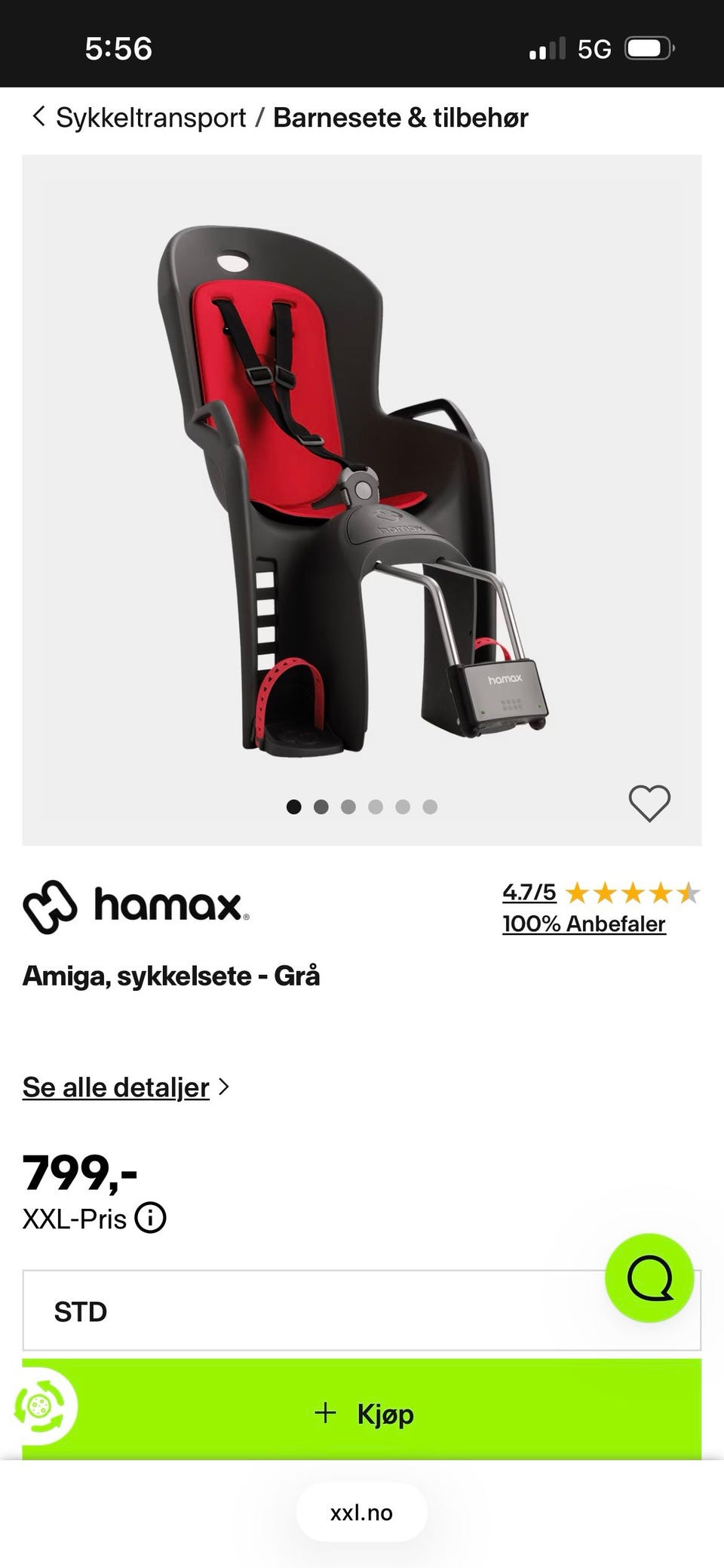Image resolution: width=724 pixels, height=1568 pixels.
Task: Open the Hamax Amiga product image
Action: [x=362, y=483]
